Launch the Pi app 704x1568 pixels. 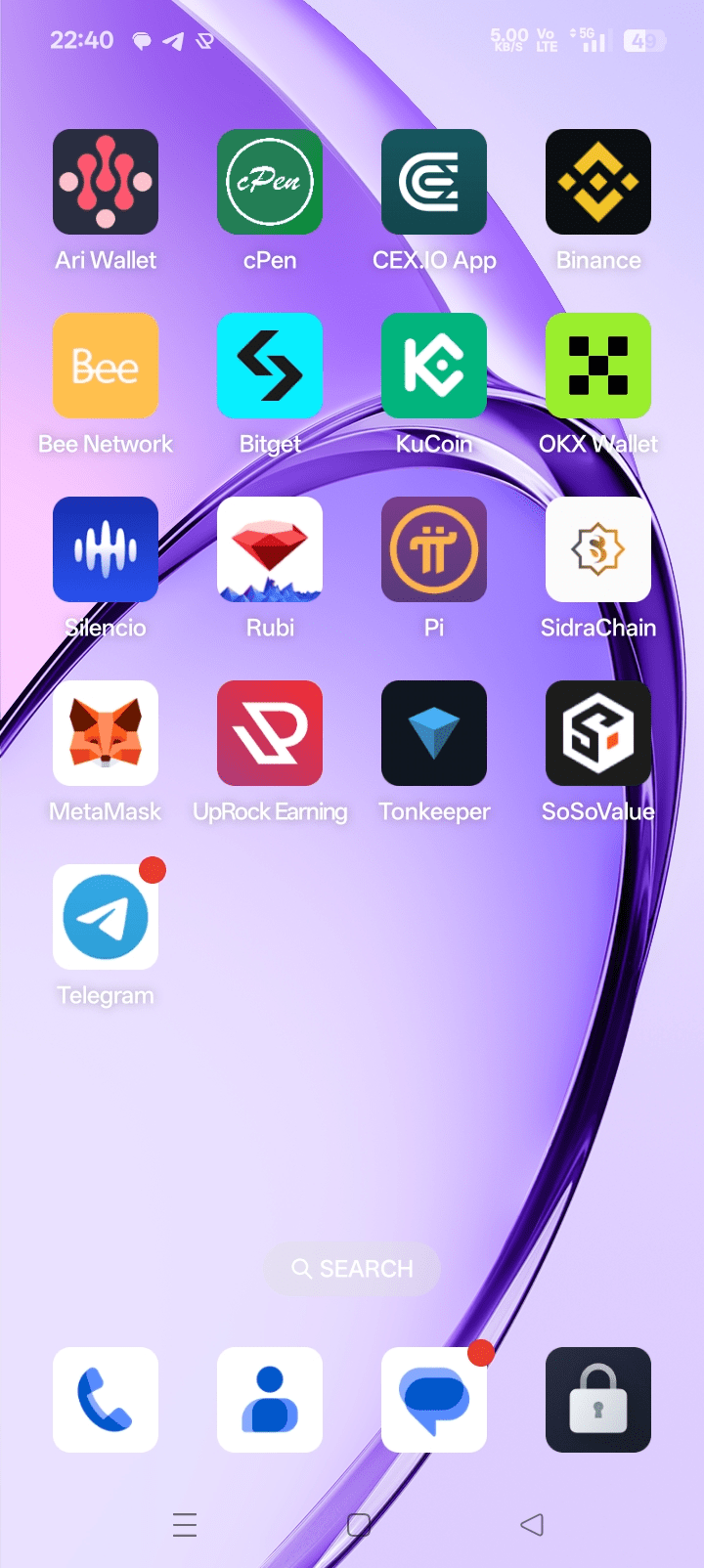pos(434,549)
